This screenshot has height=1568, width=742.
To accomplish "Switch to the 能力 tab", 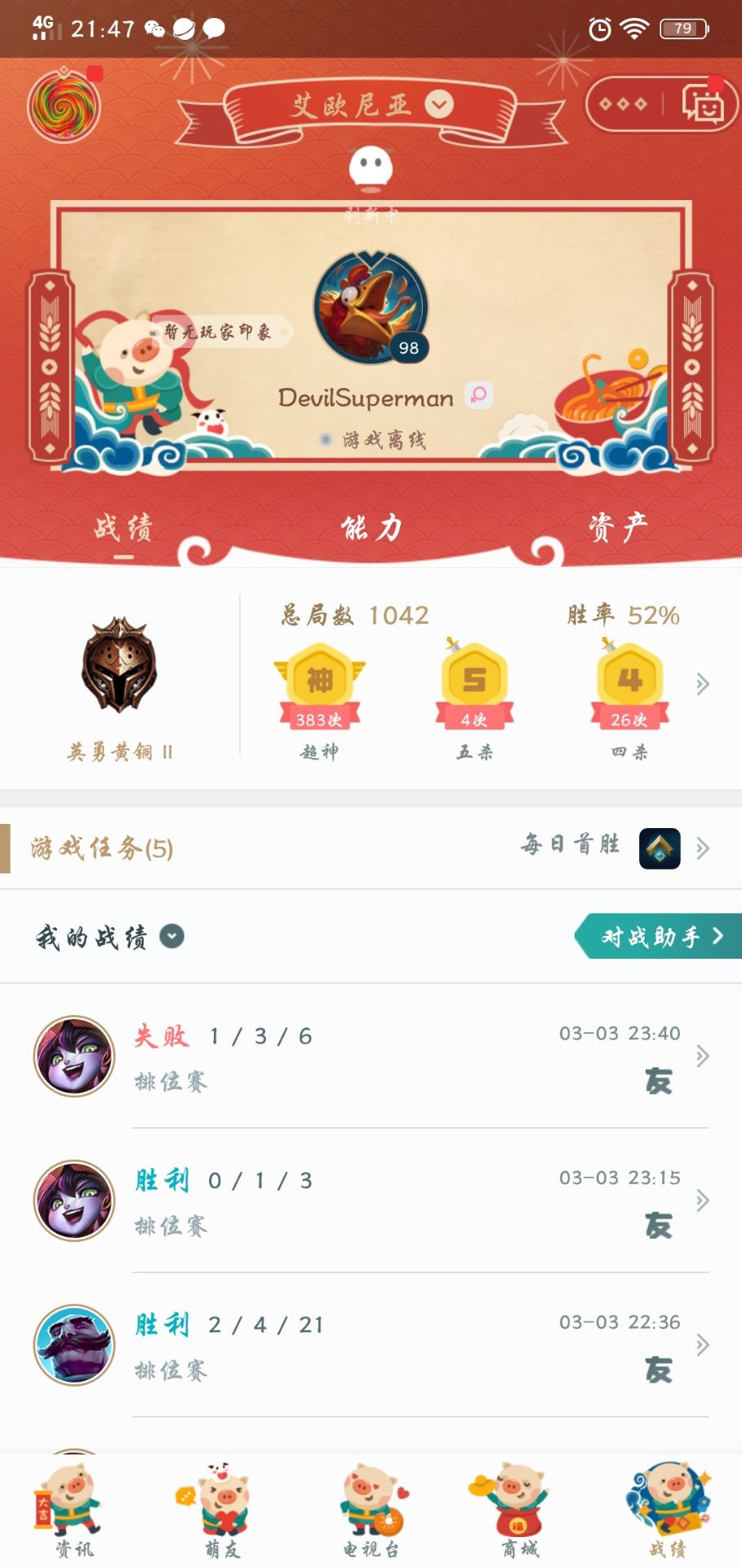I will 371,528.
